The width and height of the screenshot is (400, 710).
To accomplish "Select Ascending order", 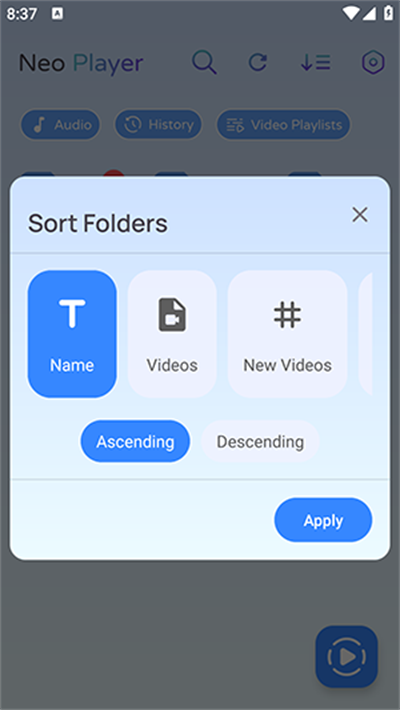I will (135, 441).
